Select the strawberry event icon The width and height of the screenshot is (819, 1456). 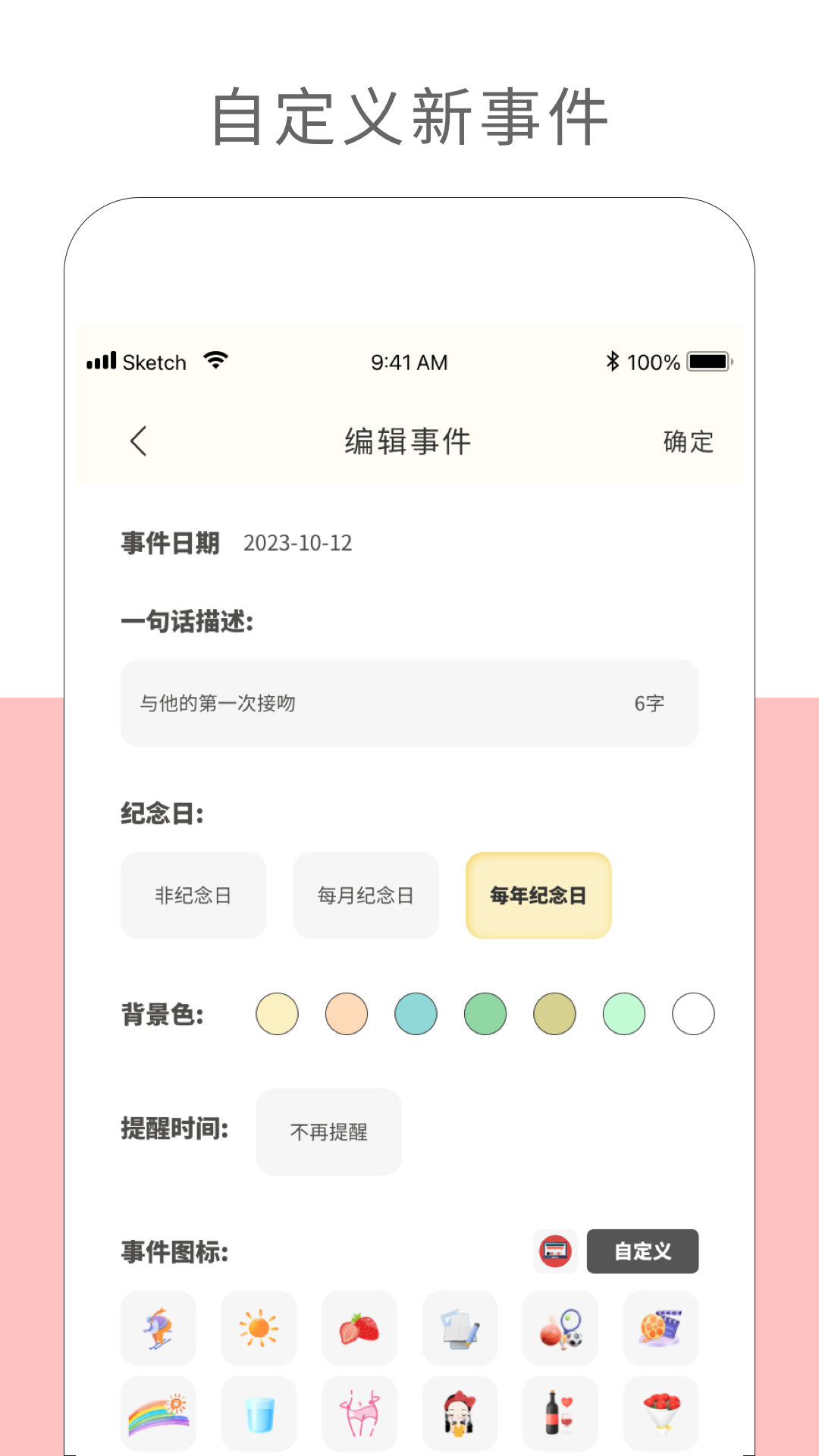coord(359,1329)
